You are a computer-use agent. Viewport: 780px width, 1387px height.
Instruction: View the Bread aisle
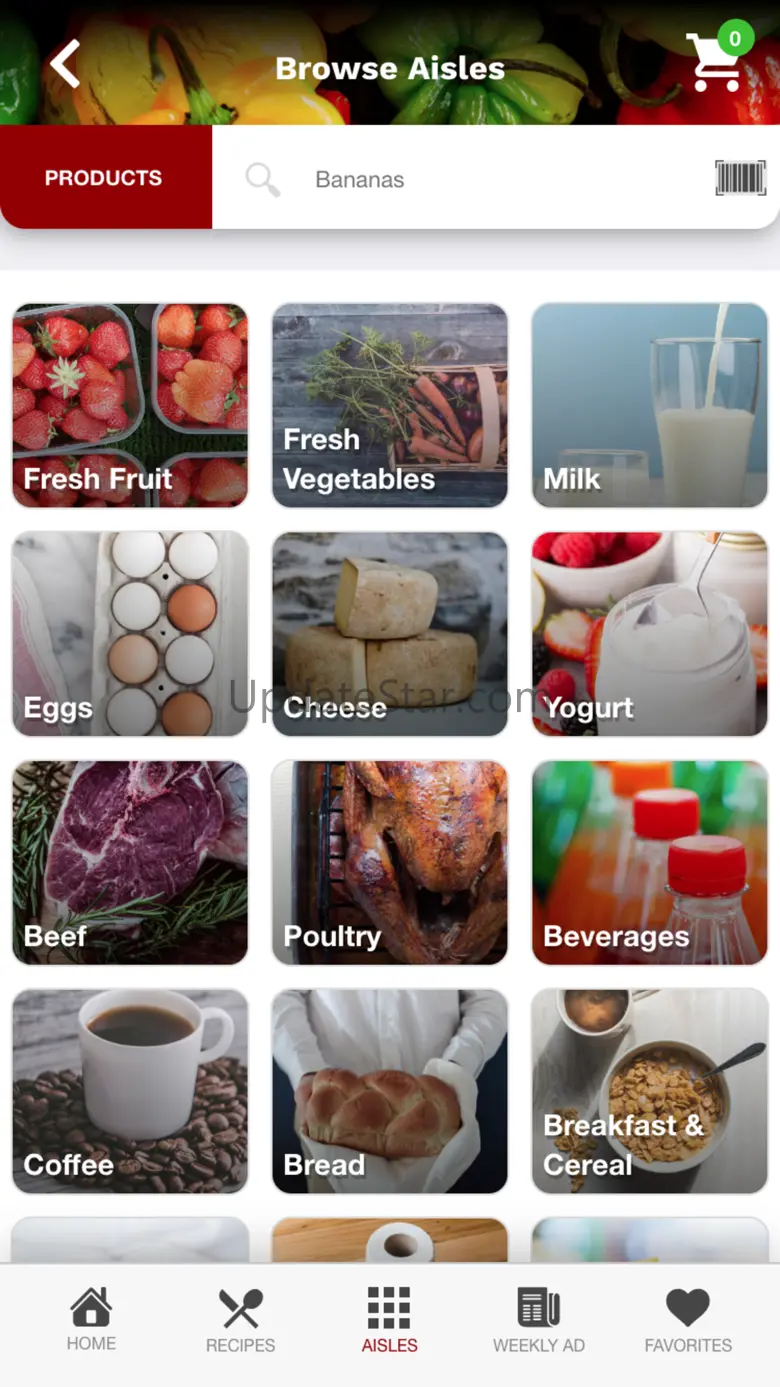[390, 1091]
